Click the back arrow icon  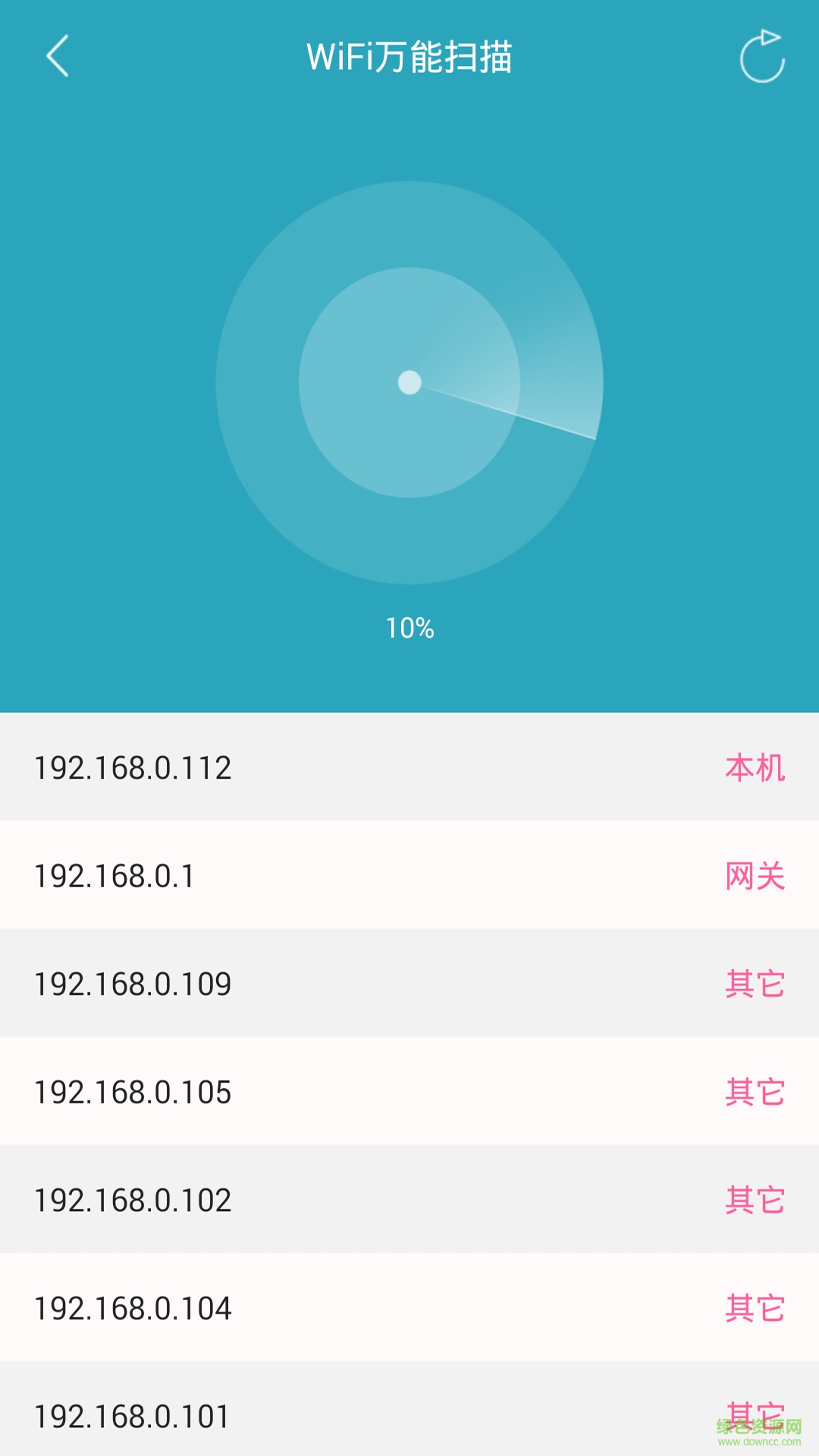59,57
